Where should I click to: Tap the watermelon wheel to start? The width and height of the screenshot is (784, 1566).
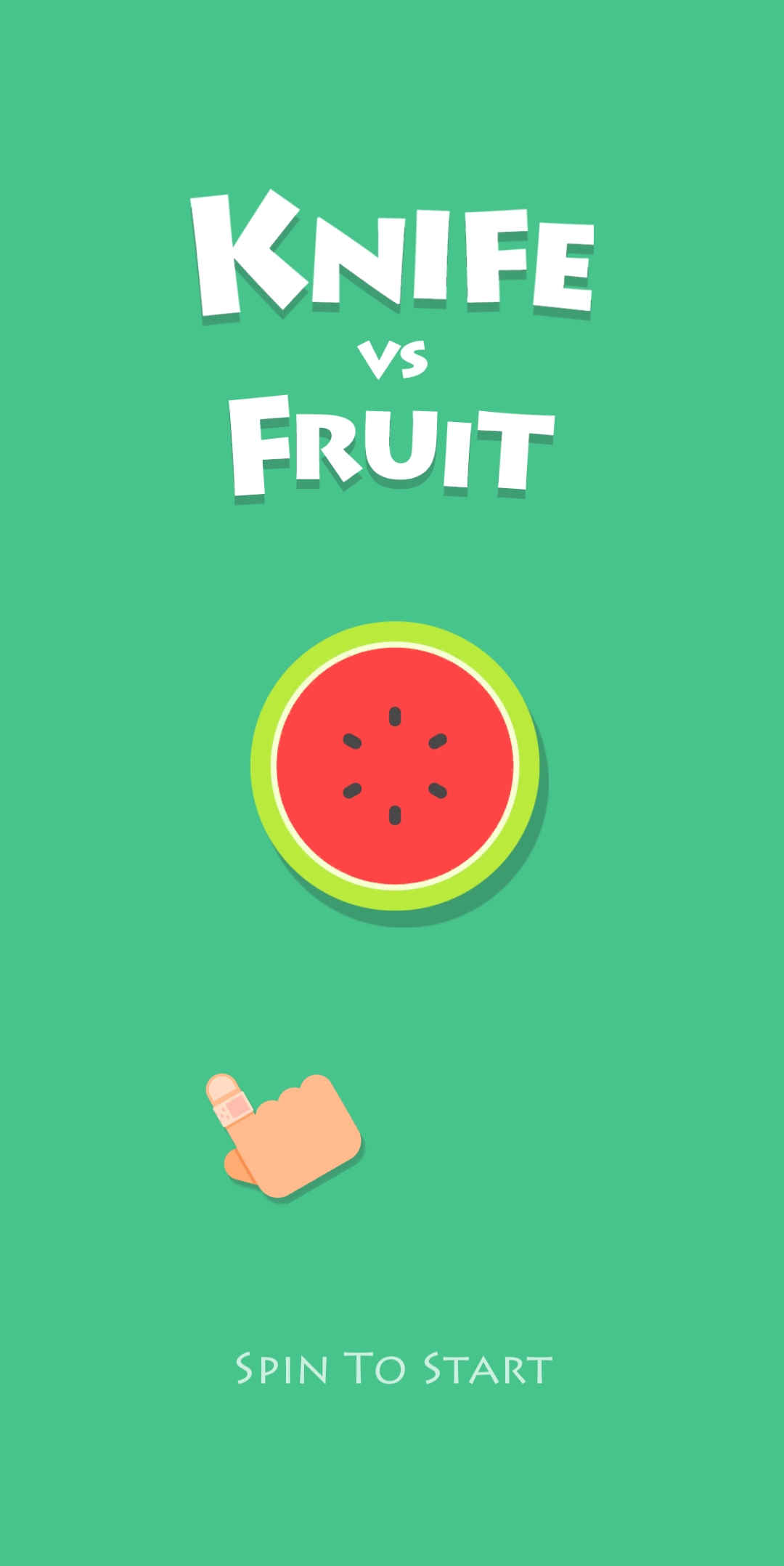[395, 766]
